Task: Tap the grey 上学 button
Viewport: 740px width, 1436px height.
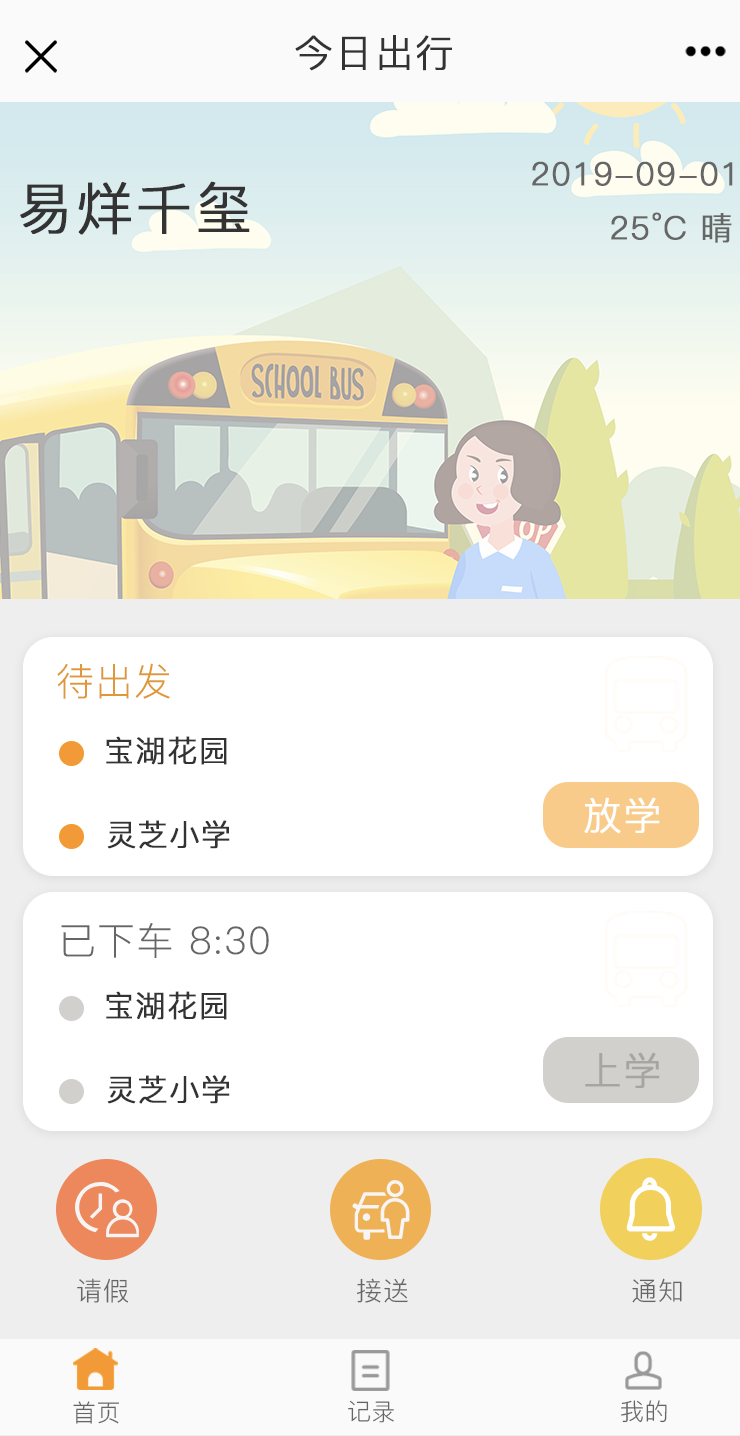Action: coord(621,1070)
